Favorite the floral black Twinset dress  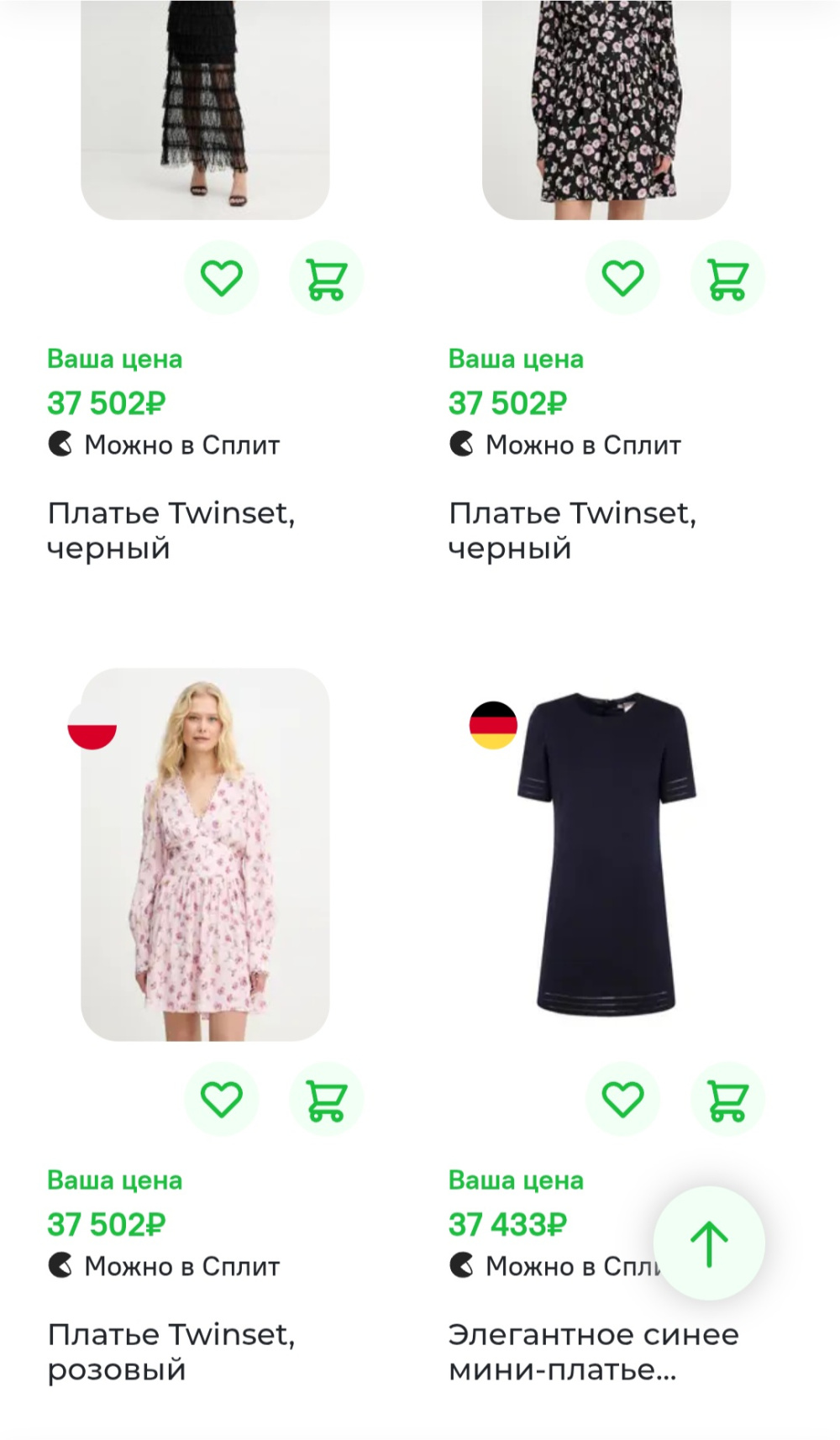(622, 278)
